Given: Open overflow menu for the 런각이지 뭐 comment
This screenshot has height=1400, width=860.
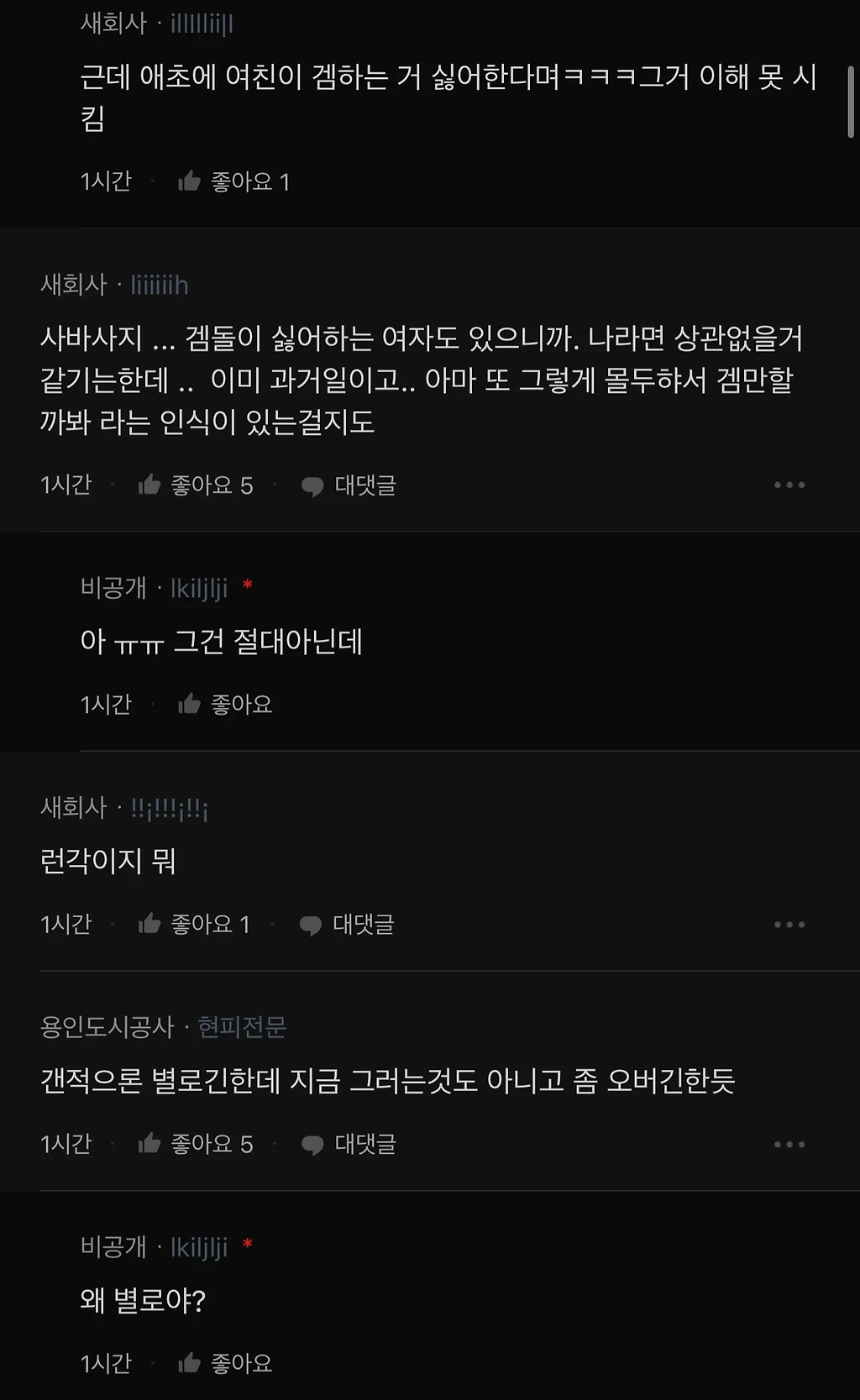Looking at the screenshot, I should tap(789, 925).
